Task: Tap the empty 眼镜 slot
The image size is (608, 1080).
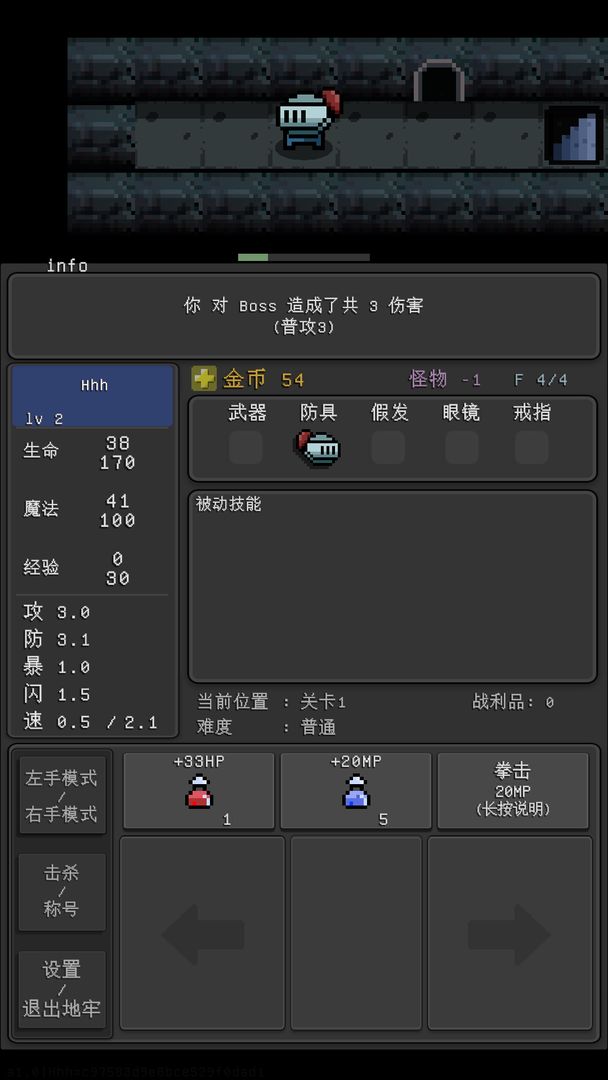Action: pos(461,448)
